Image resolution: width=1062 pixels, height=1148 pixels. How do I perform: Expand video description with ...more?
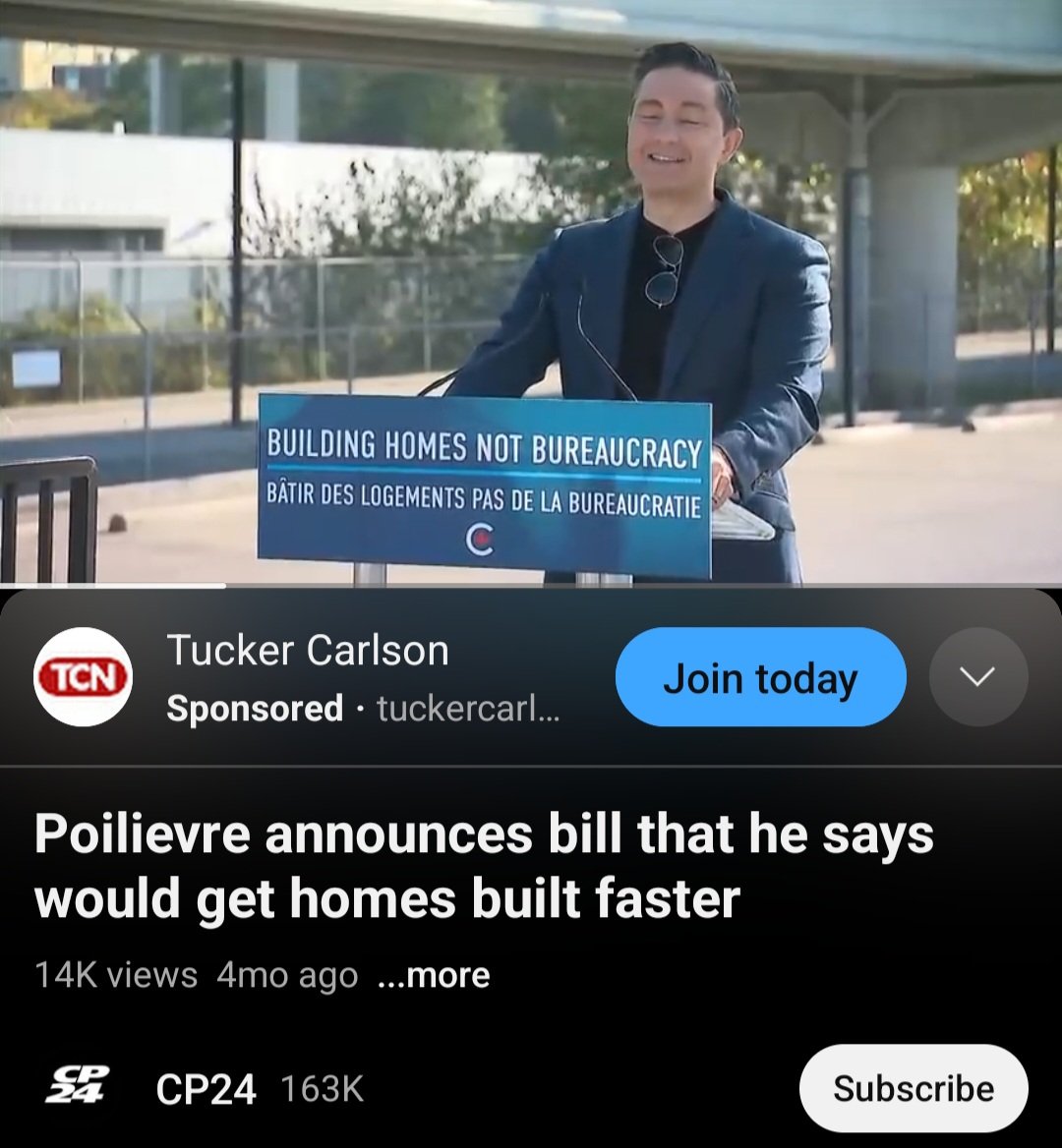434,975
